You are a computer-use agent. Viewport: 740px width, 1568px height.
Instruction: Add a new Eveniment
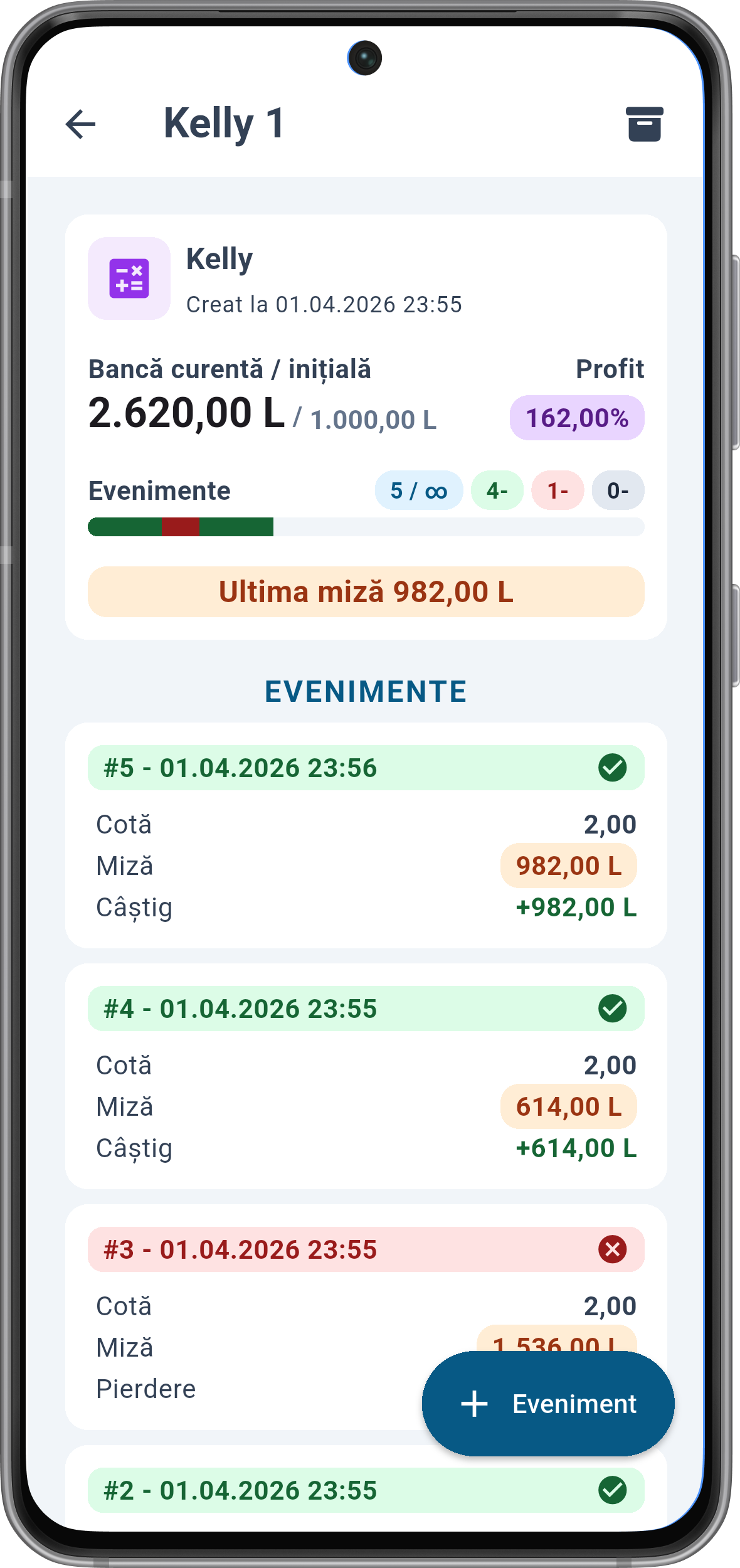pos(548,1404)
